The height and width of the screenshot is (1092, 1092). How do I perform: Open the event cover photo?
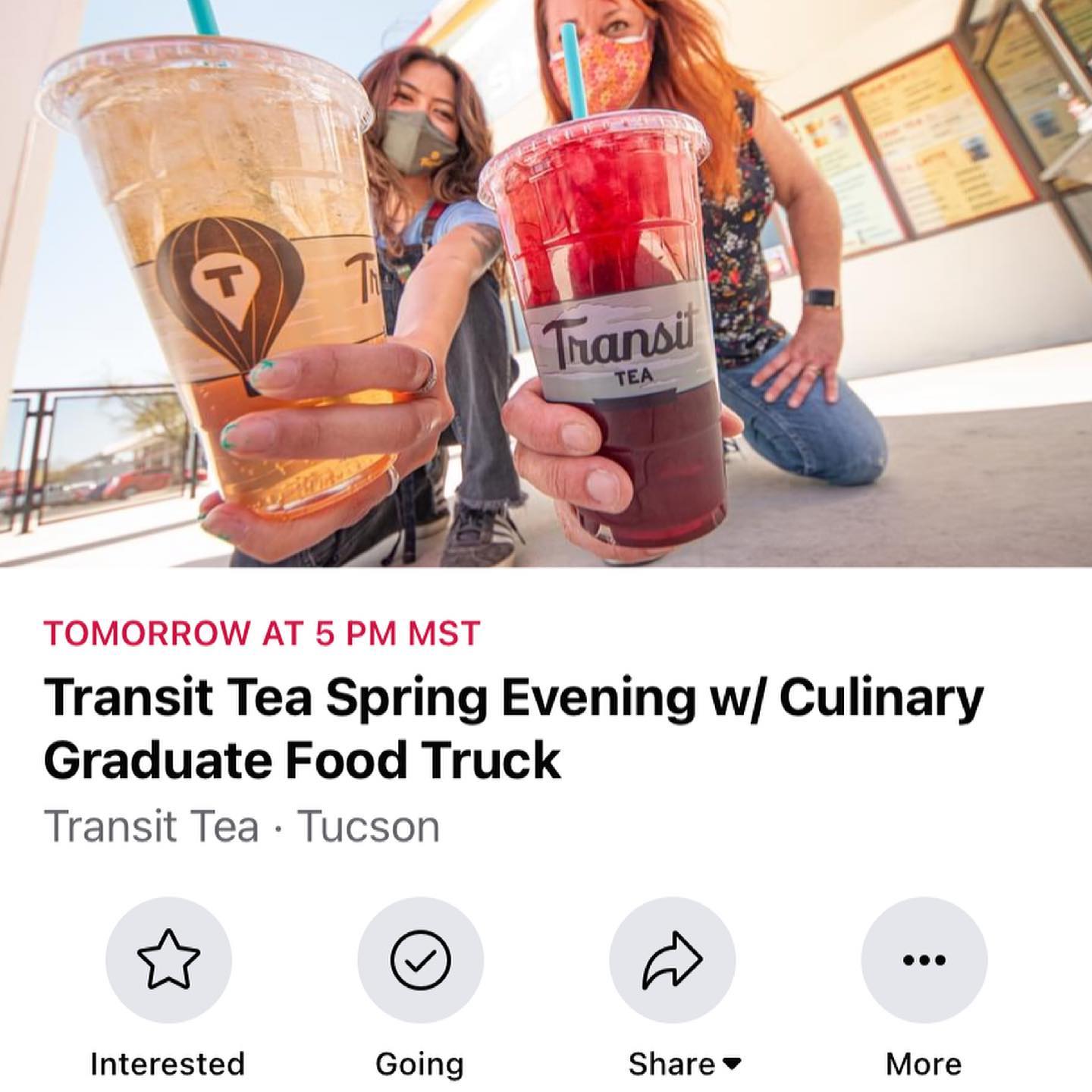546,284
